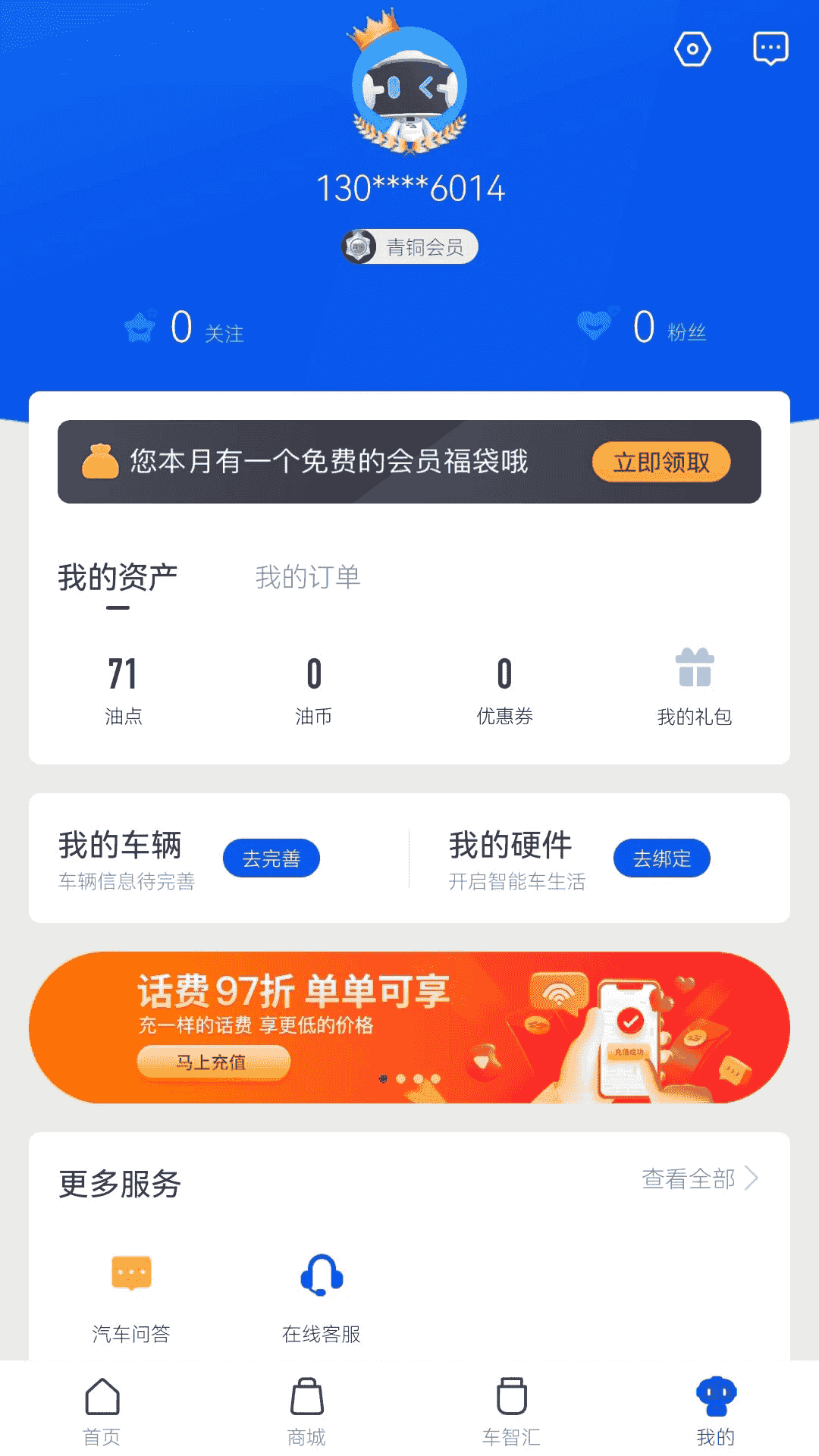Tap 去完善 to complete vehicle info

[271, 858]
